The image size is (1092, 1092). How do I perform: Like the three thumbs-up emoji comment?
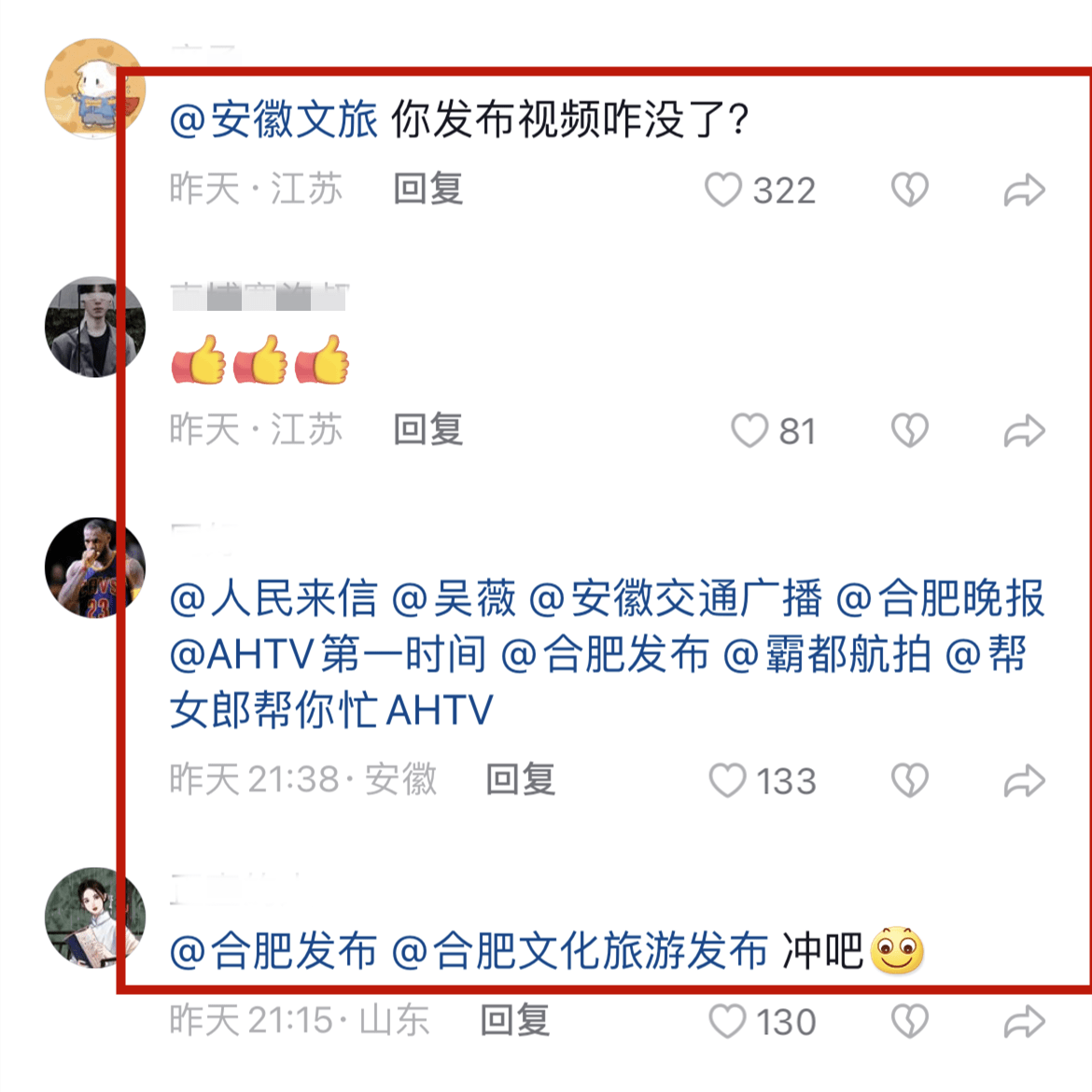pos(749,431)
